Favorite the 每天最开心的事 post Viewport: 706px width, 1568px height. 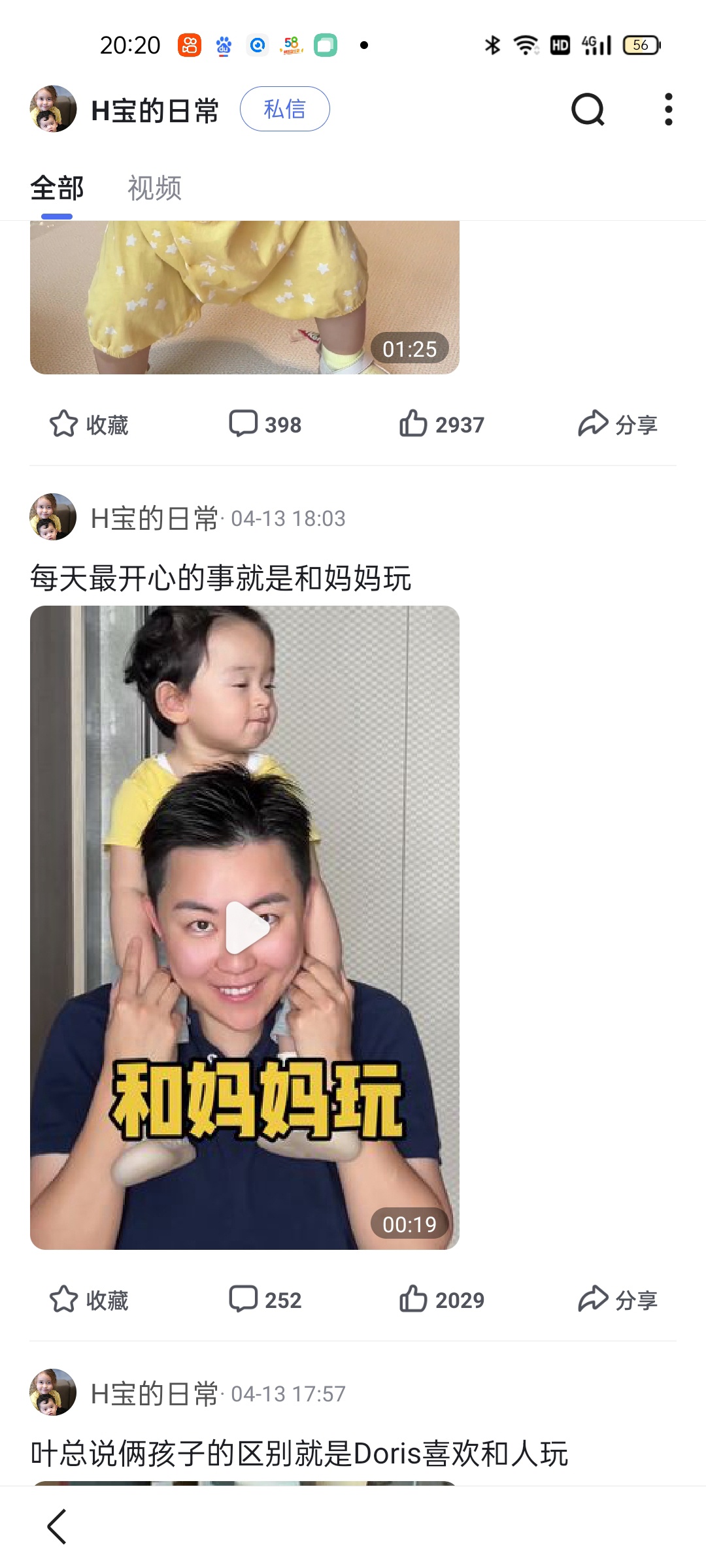[89, 1300]
